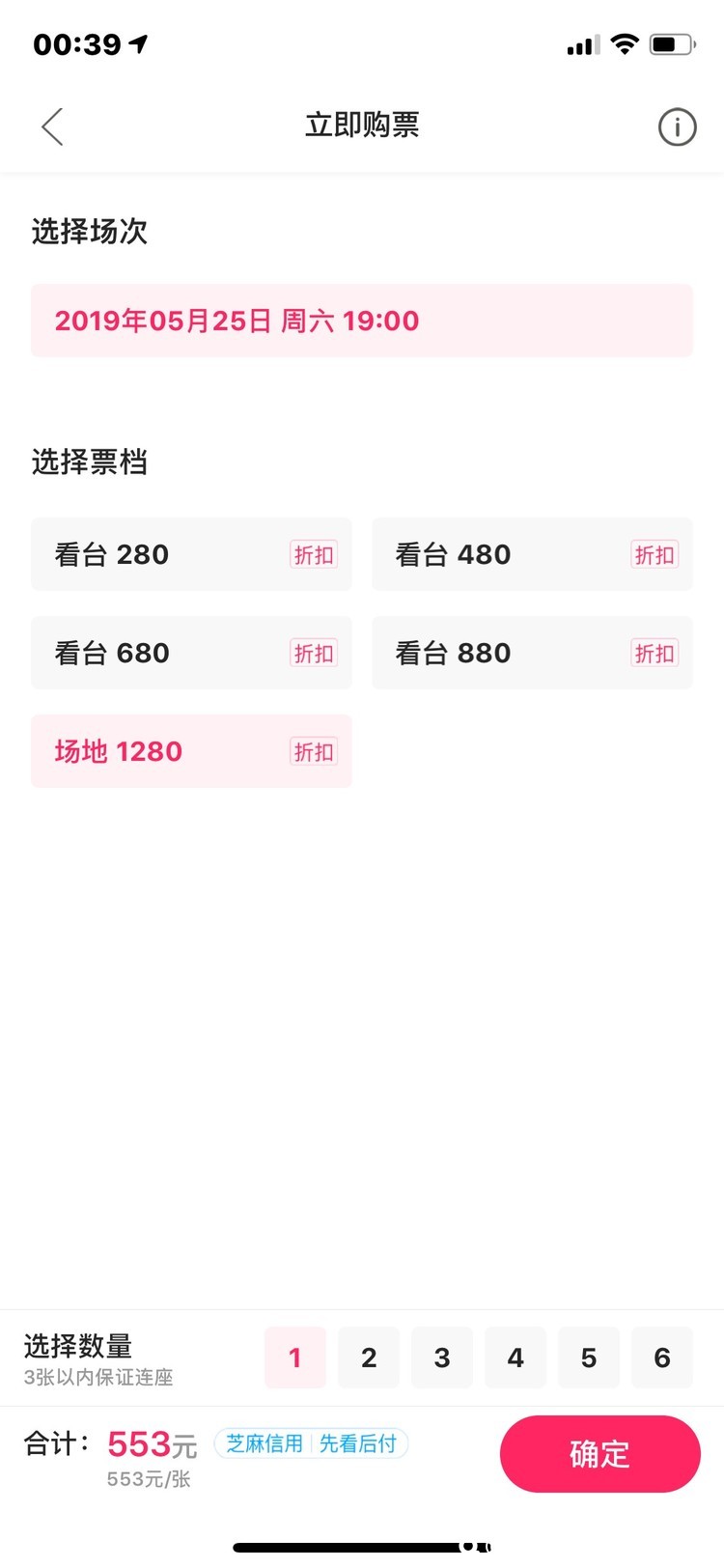This screenshot has height=1568, width=724.
Task: Set ticket quantity to 5
Action: coord(589,1358)
